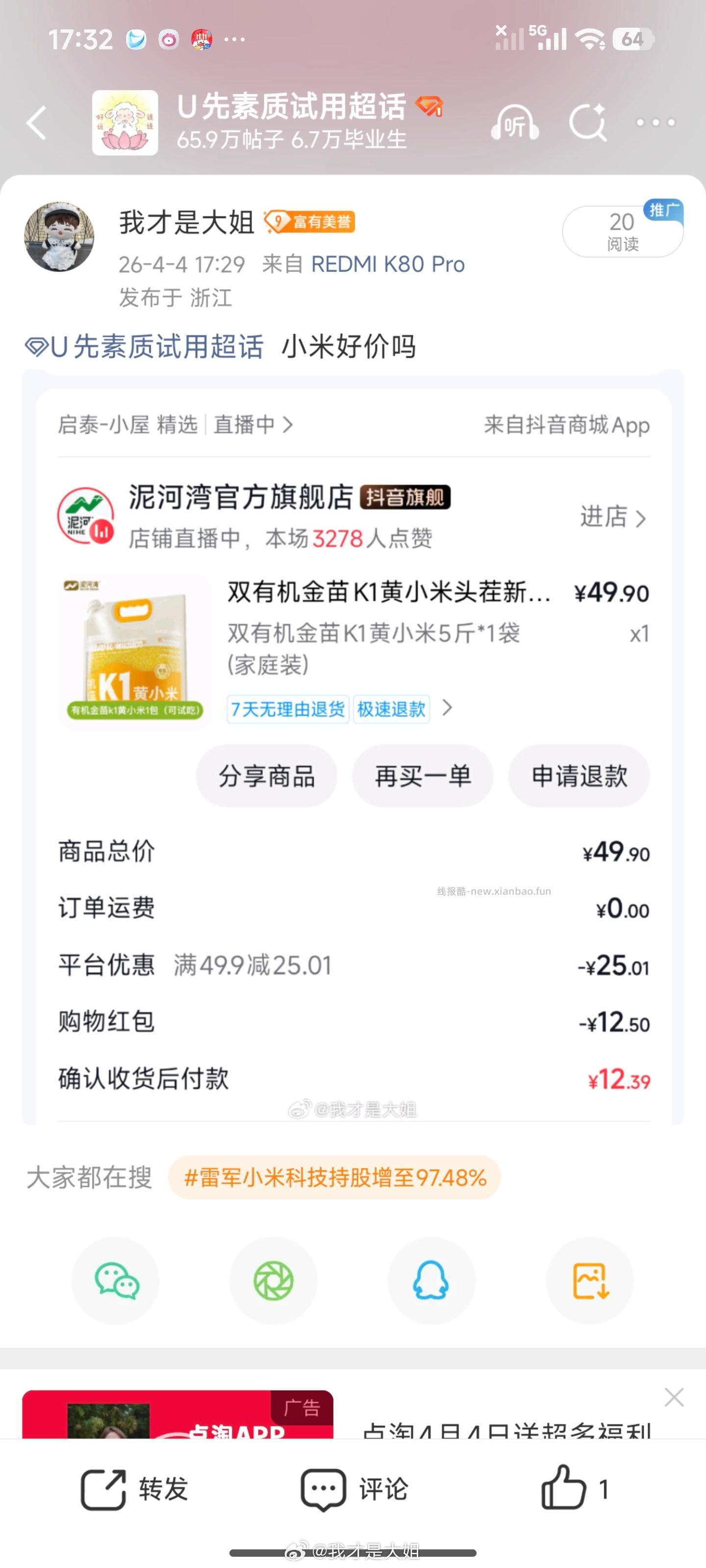Expand the 进店 store entry chevron
Image resolution: width=706 pixels, height=1568 pixels.
pyautogui.click(x=641, y=518)
